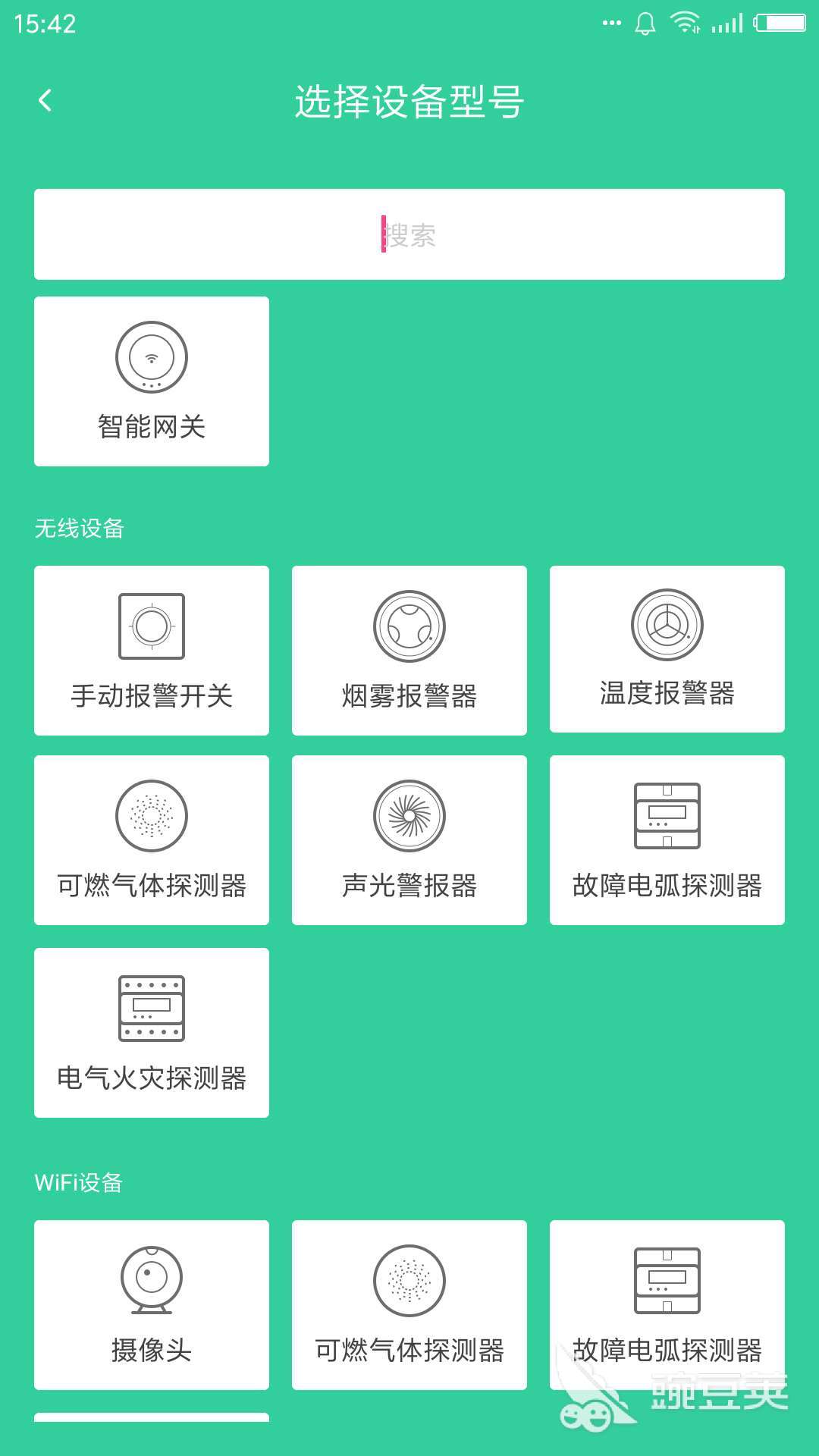Select the 声光警报器 tile
This screenshot has width=819, height=1456.
point(409,840)
